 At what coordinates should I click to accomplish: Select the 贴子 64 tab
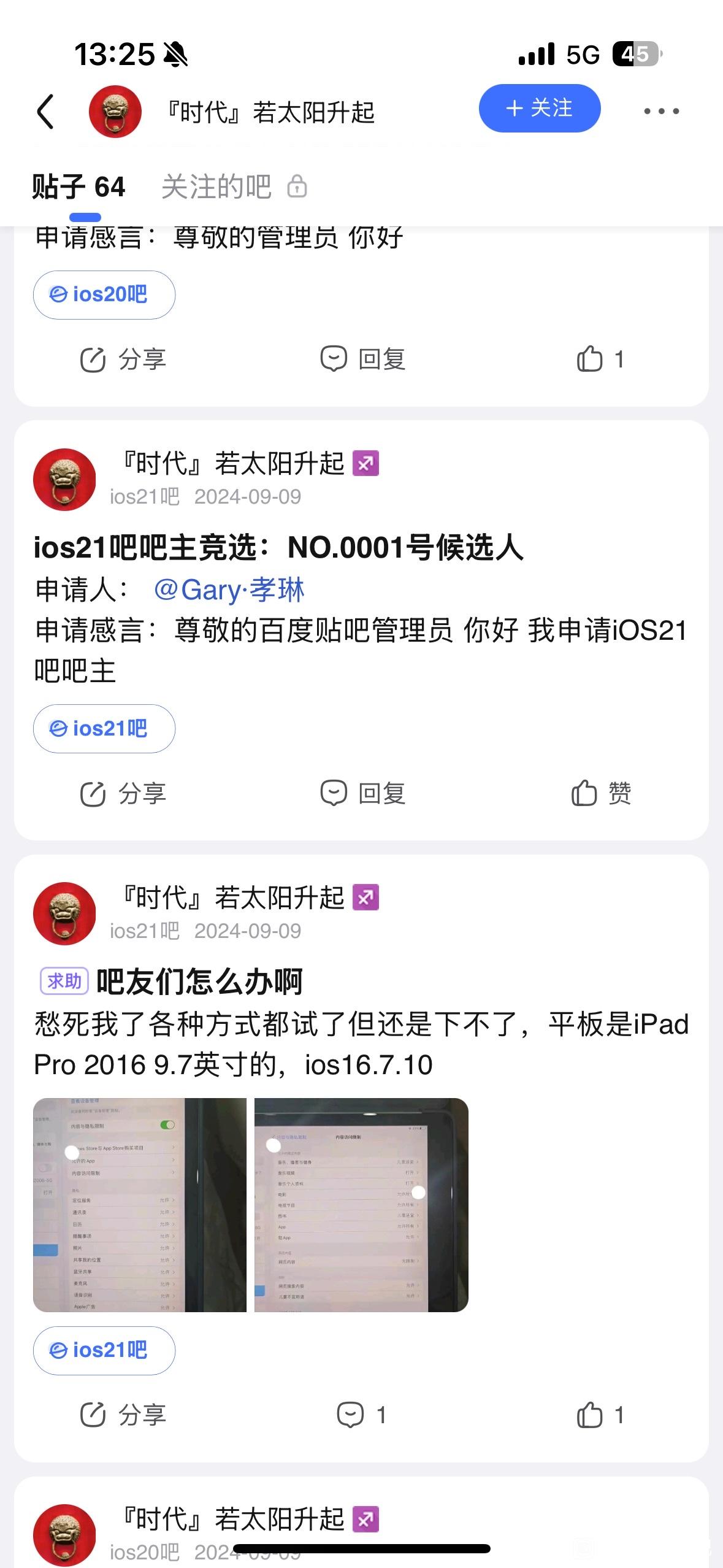click(78, 186)
